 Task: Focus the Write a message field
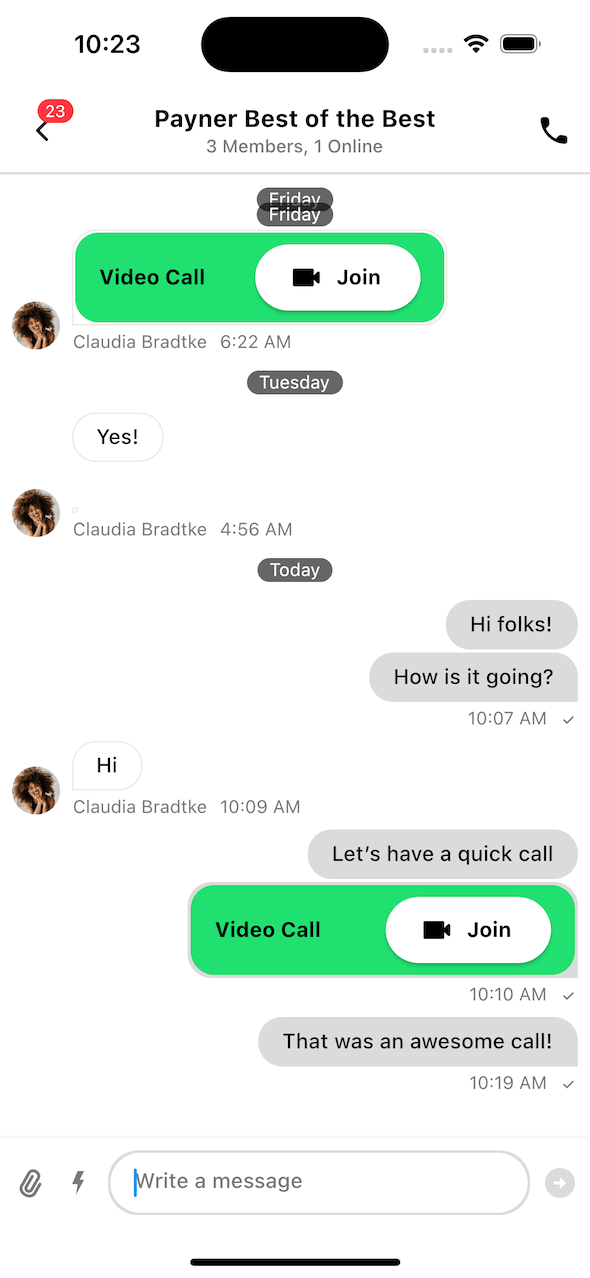pyautogui.click(x=319, y=1182)
